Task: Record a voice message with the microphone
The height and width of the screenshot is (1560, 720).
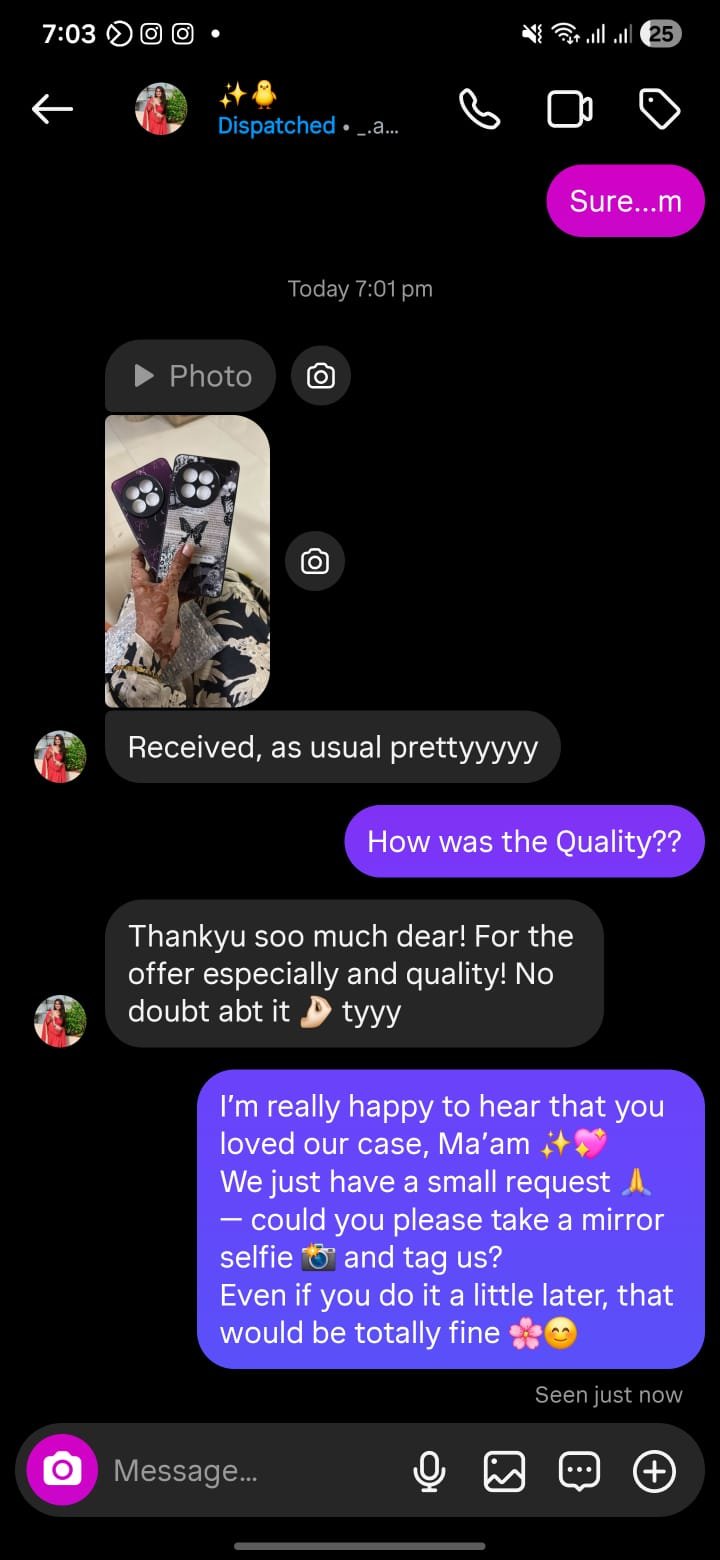Action: 430,1471
